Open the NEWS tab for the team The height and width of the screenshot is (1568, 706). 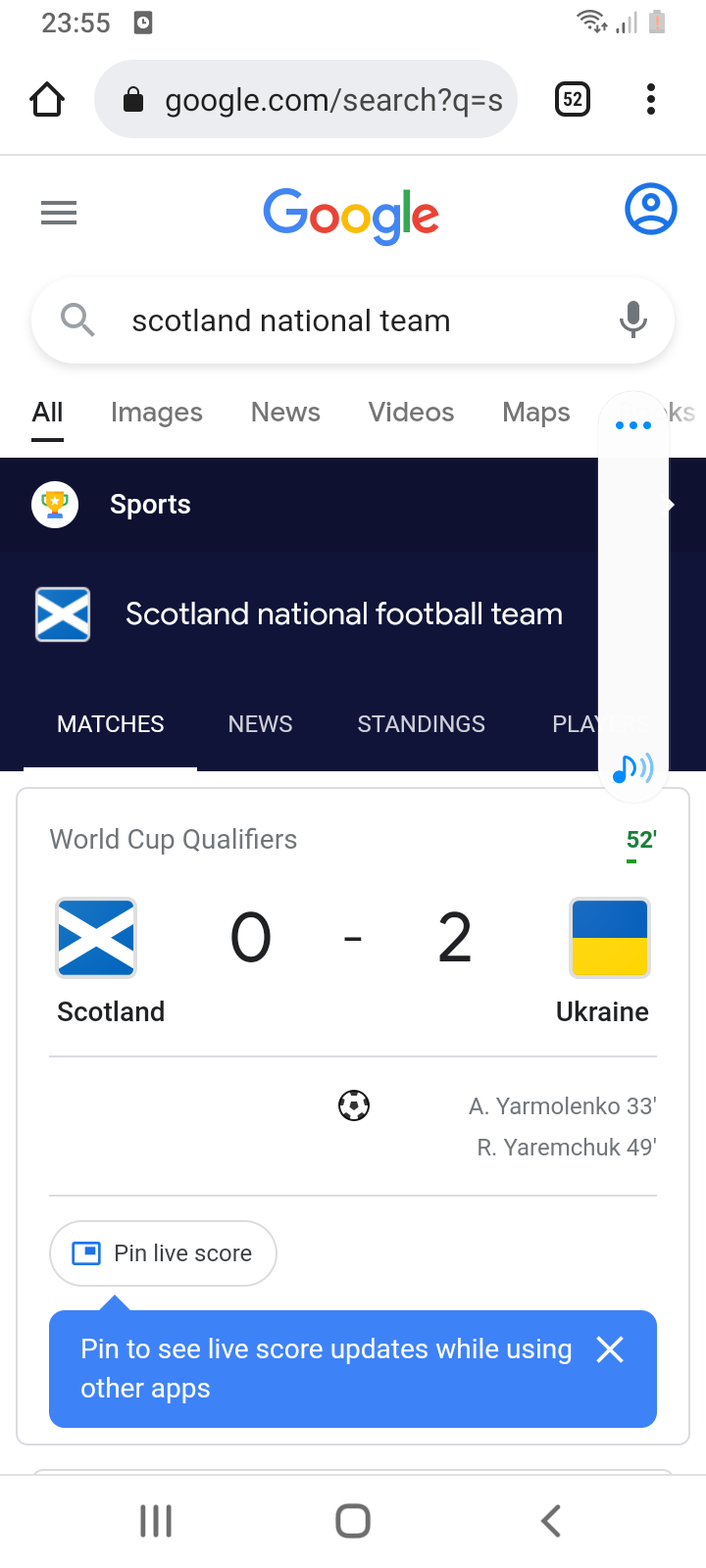point(260,724)
